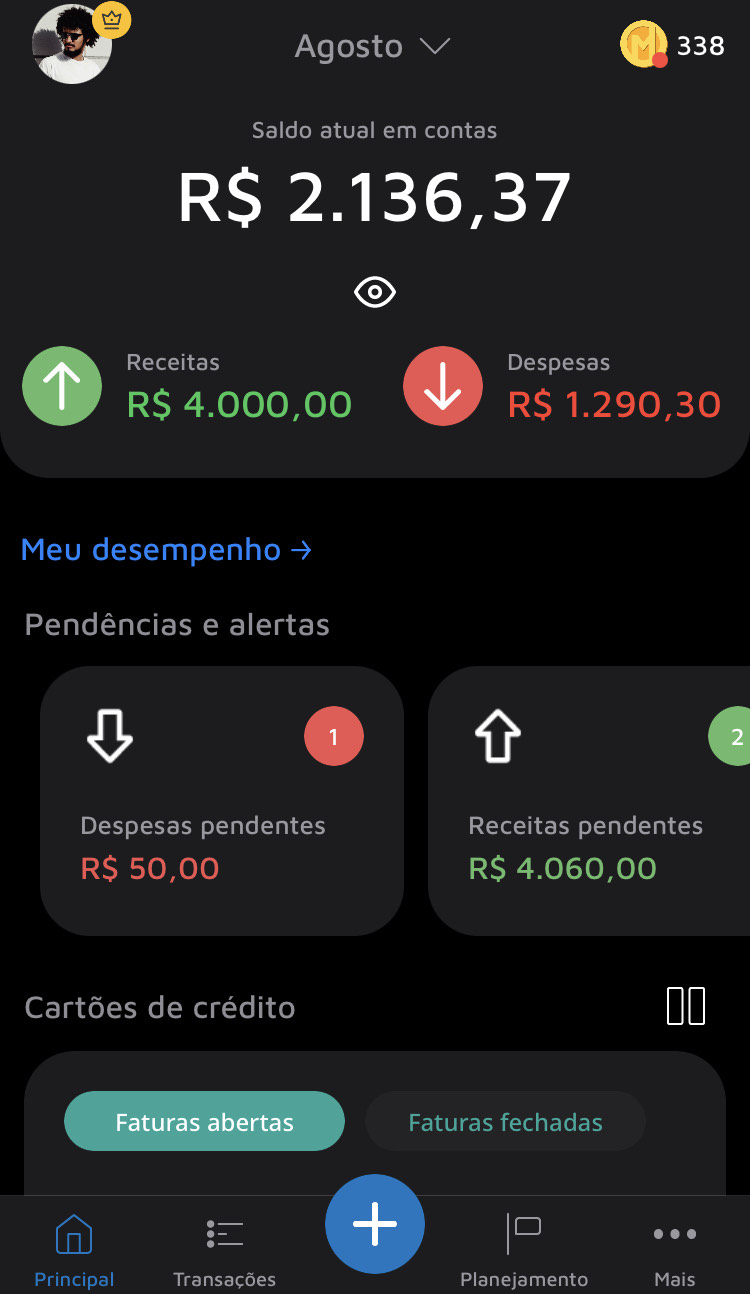Open the Receitas pendentes card
The height and width of the screenshot is (1294, 750).
588,800
